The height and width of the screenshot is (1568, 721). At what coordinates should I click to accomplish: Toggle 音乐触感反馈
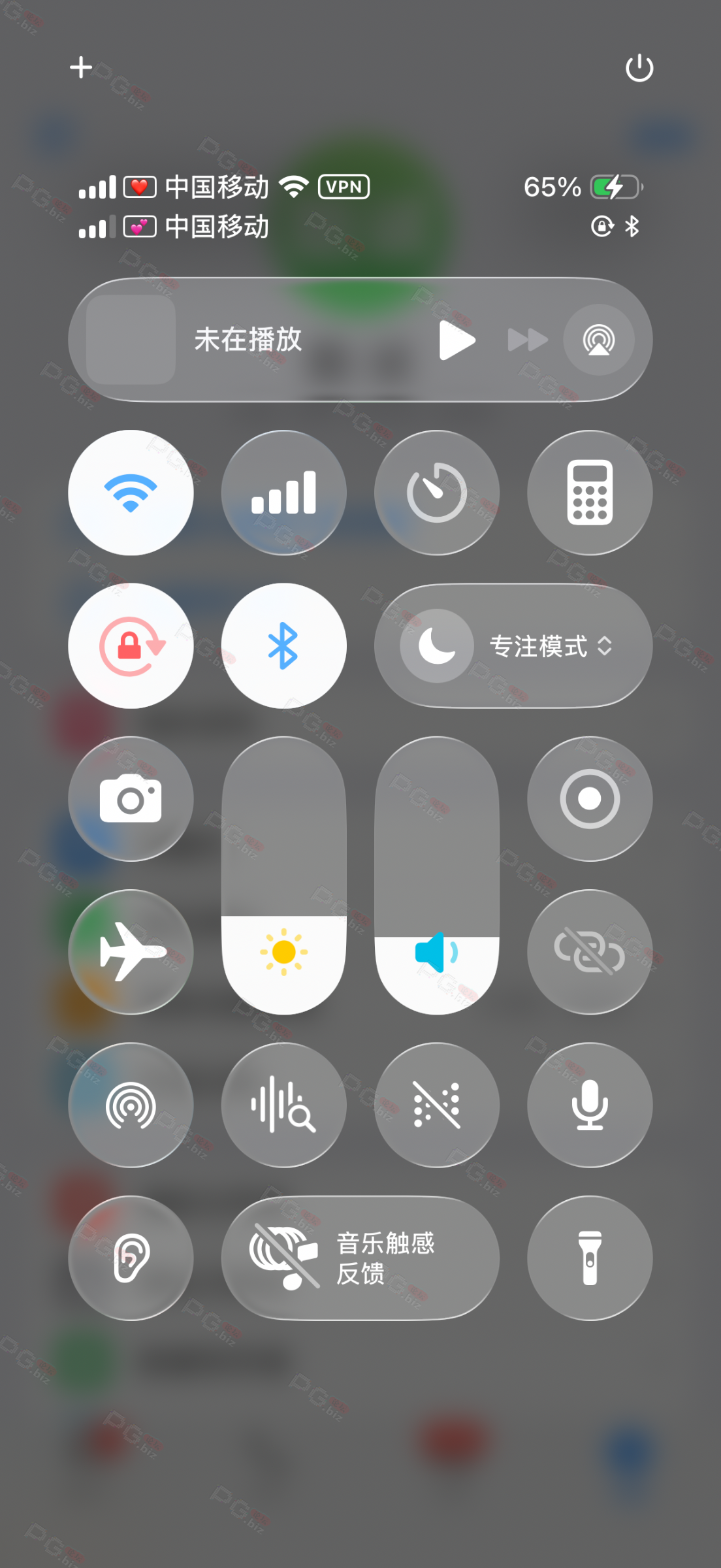click(360, 1258)
